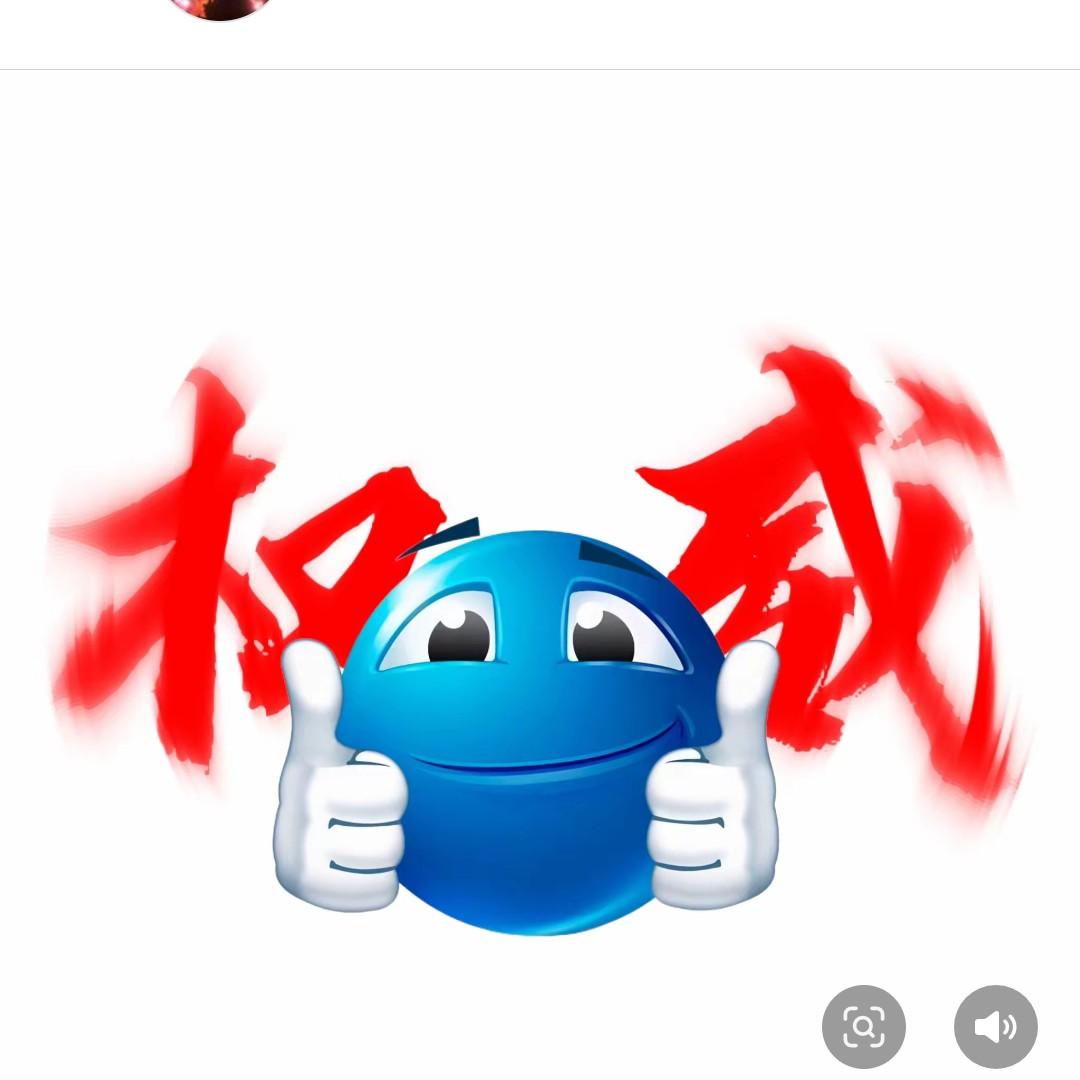This screenshot has width=1080, height=1080.
Task: Tap the image search lens icon
Action: click(864, 1027)
